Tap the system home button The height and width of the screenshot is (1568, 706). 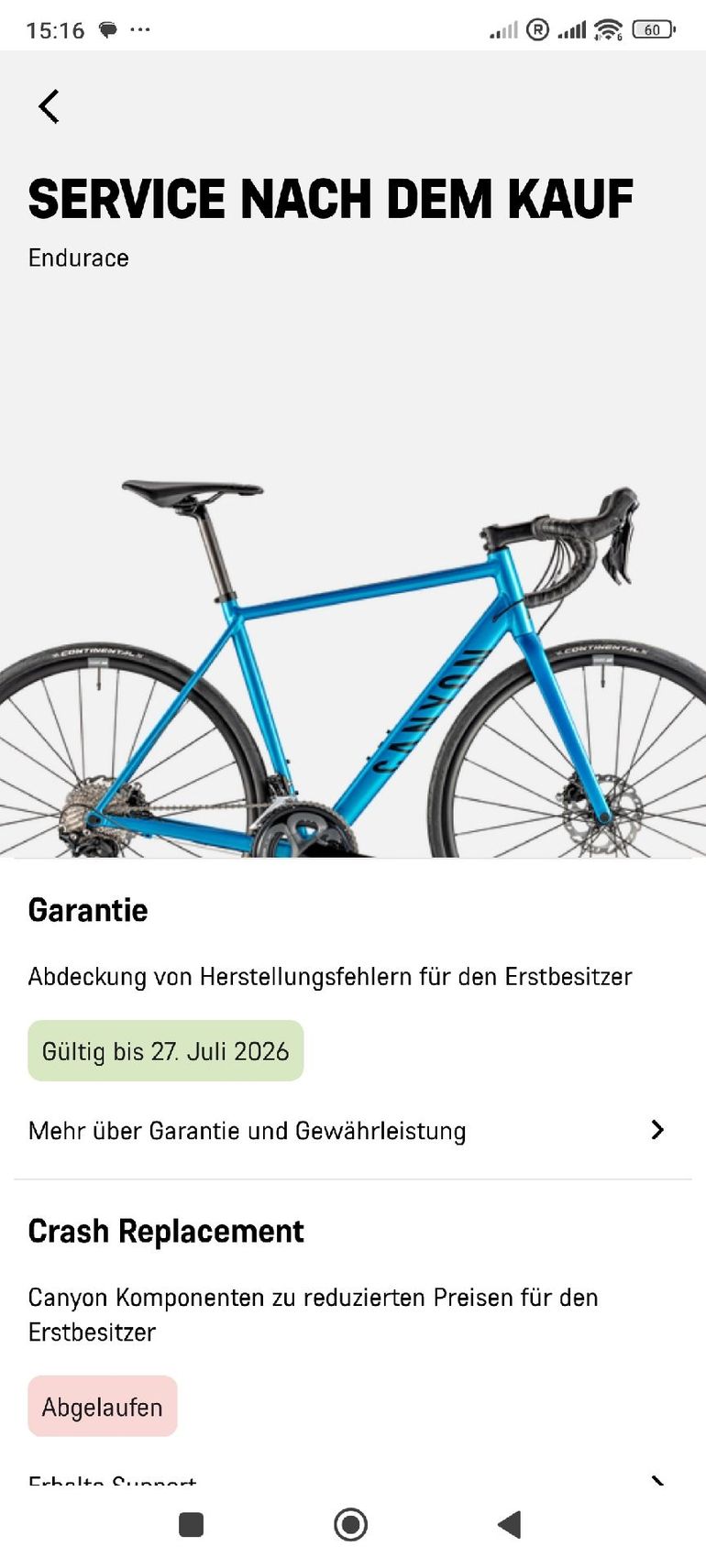[x=350, y=1525]
